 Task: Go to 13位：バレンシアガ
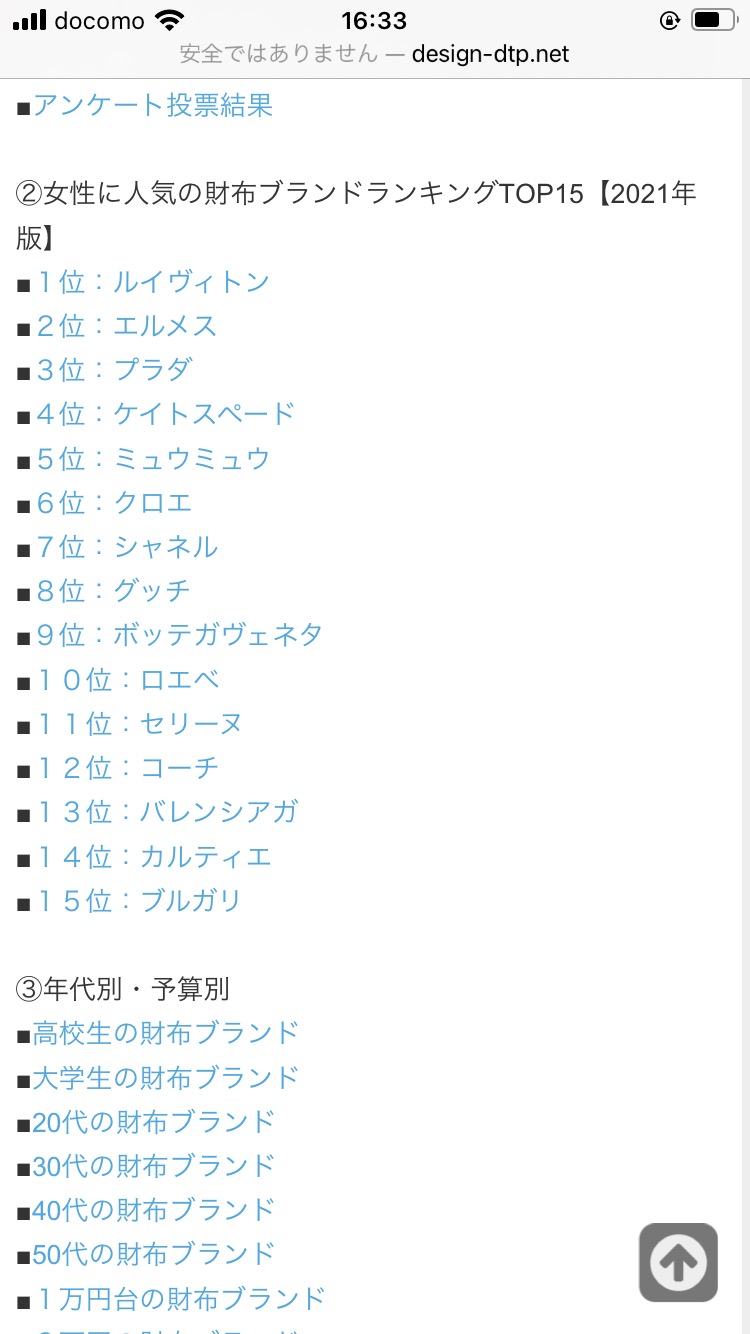[167, 812]
